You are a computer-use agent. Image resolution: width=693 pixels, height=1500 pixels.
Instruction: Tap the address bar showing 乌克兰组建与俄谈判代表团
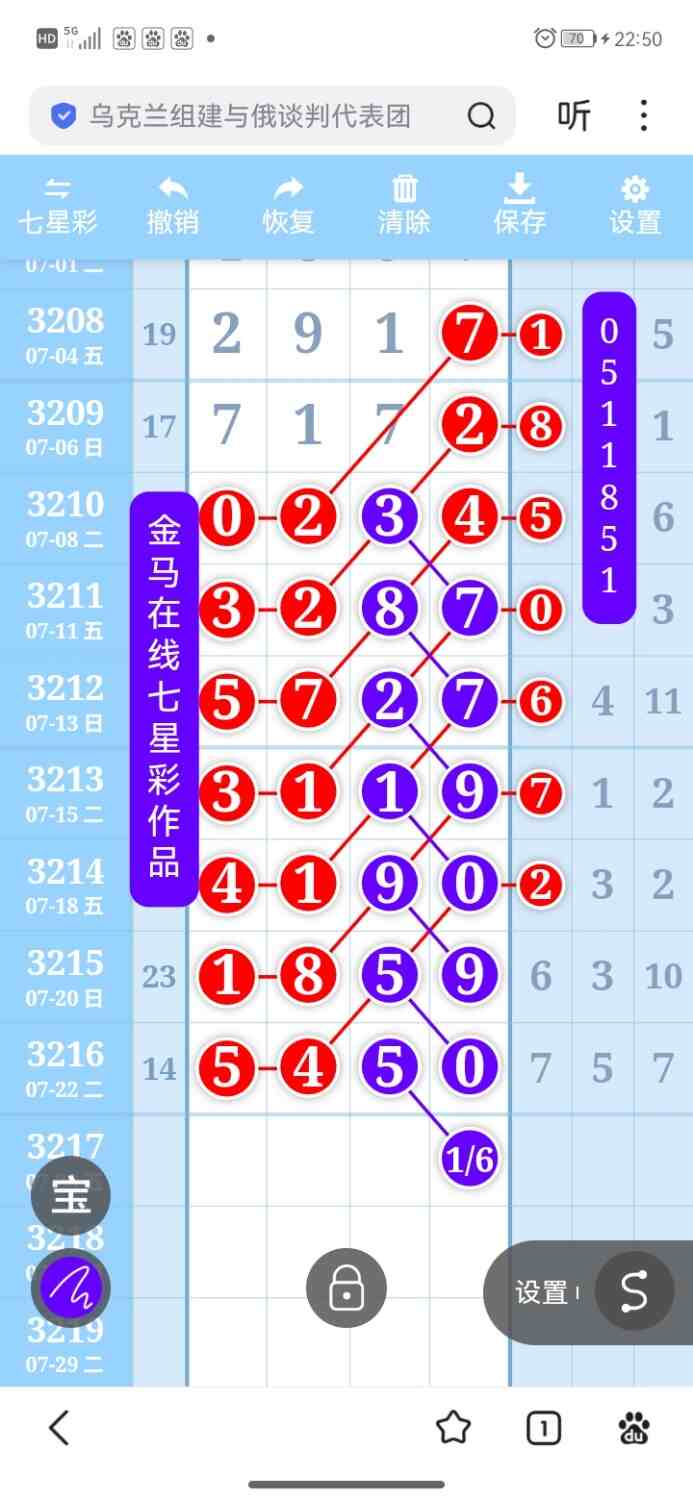click(250, 116)
